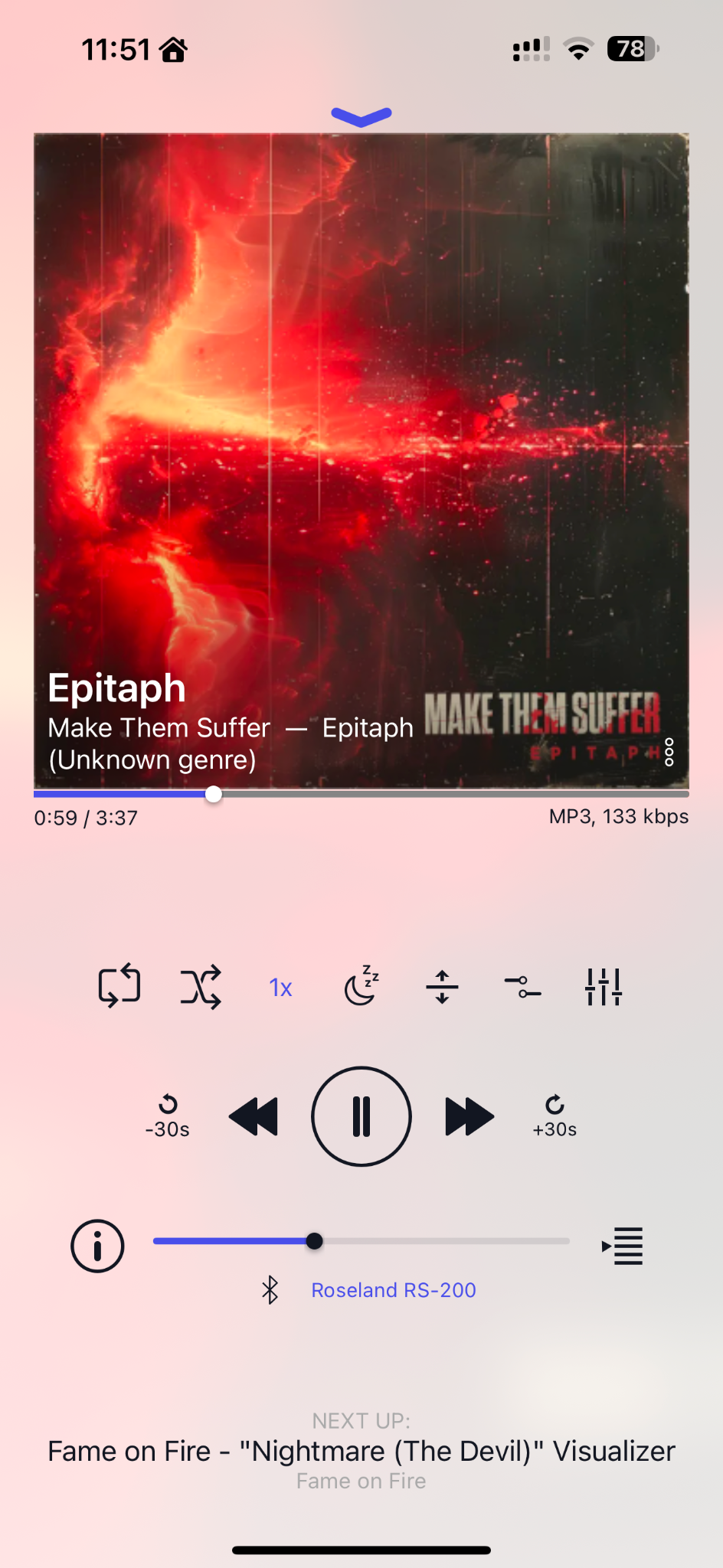723x1568 pixels.
Task: Rewind 30 seconds
Action: (x=168, y=1116)
